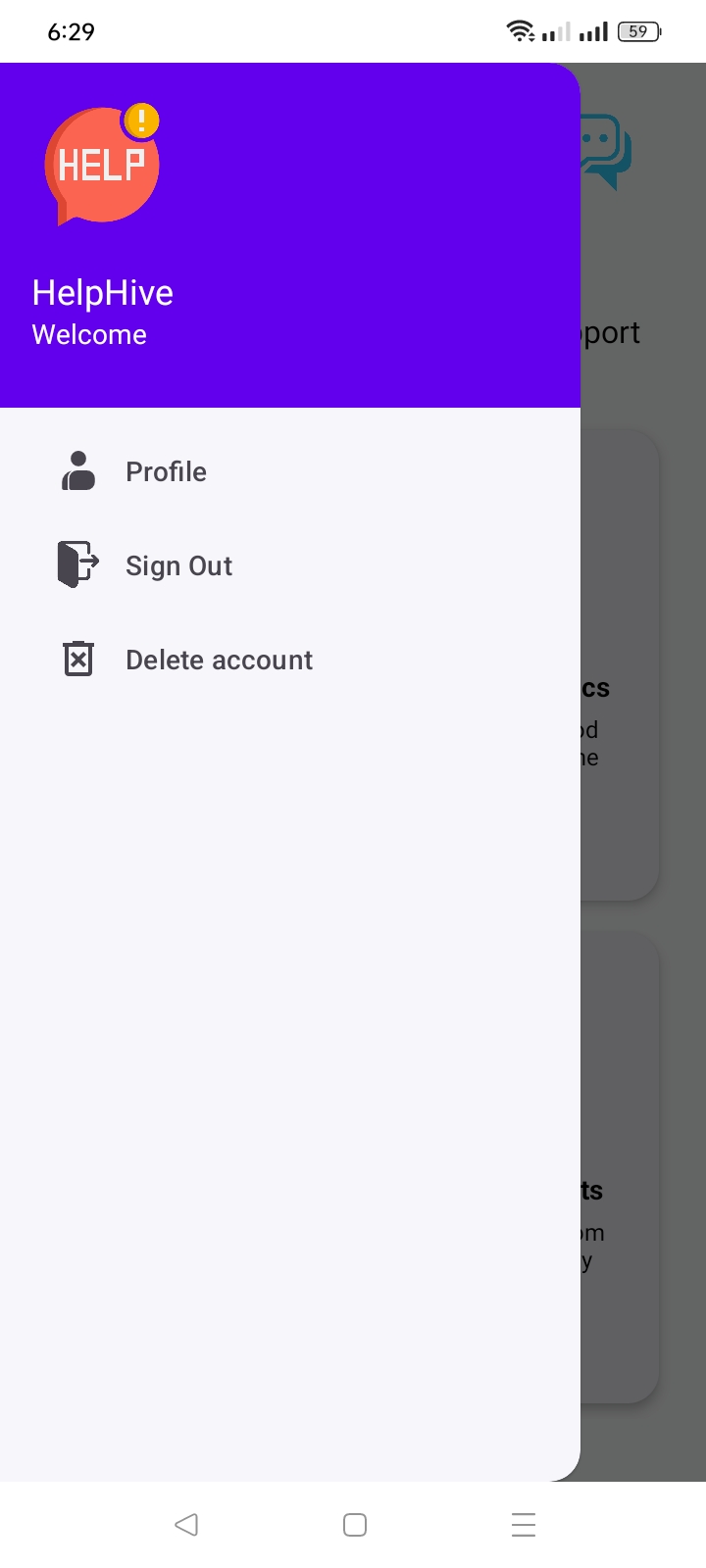The height and width of the screenshot is (1568, 706).
Task: Open recent apps with the lines button
Action: point(523,1524)
